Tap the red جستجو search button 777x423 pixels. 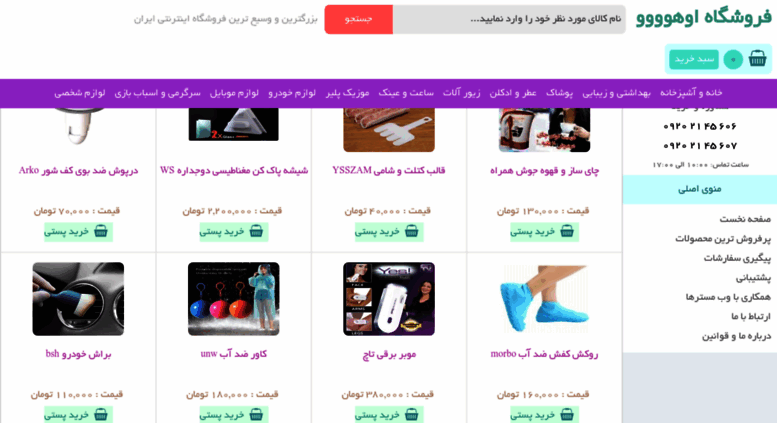pos(358,19)
